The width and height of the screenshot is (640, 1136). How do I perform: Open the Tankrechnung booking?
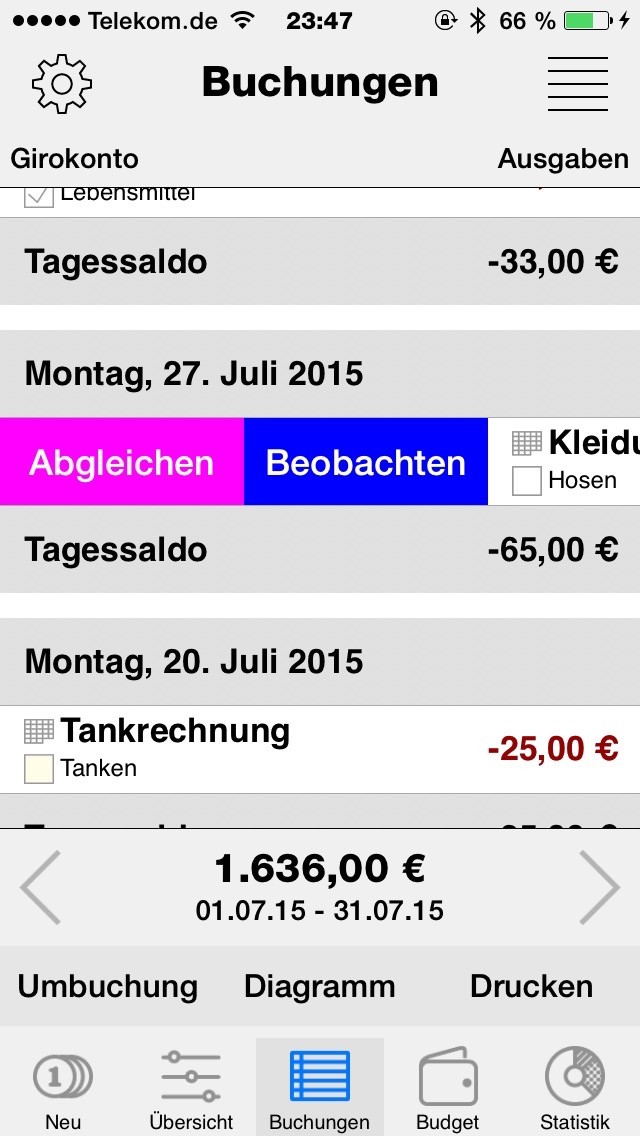[320, 749]
